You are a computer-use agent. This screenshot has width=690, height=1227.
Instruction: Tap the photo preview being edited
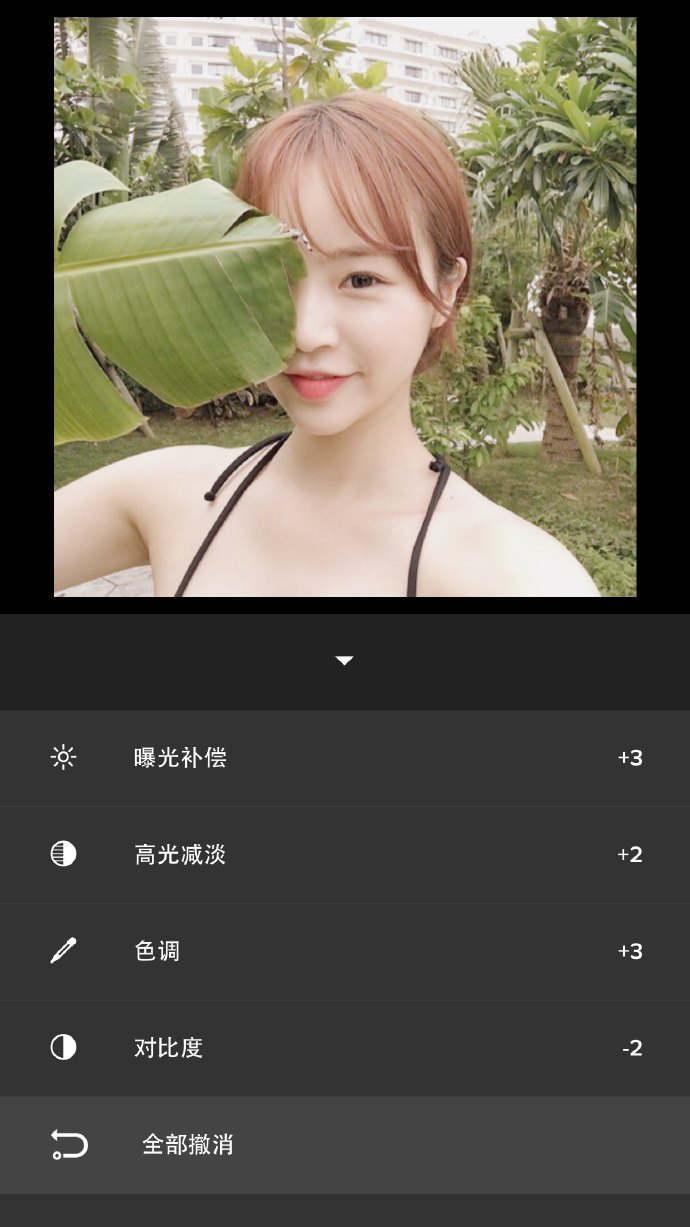pos(344,306)
